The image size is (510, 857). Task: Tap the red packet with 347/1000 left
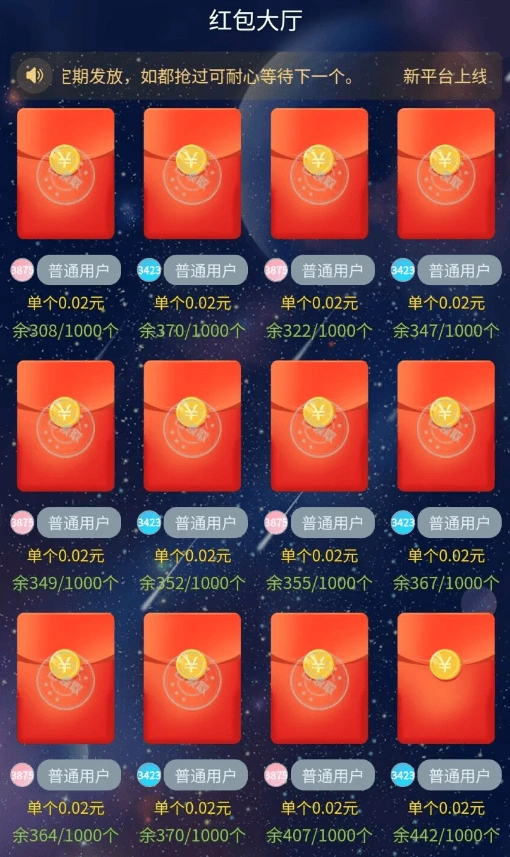pos(446,173)
